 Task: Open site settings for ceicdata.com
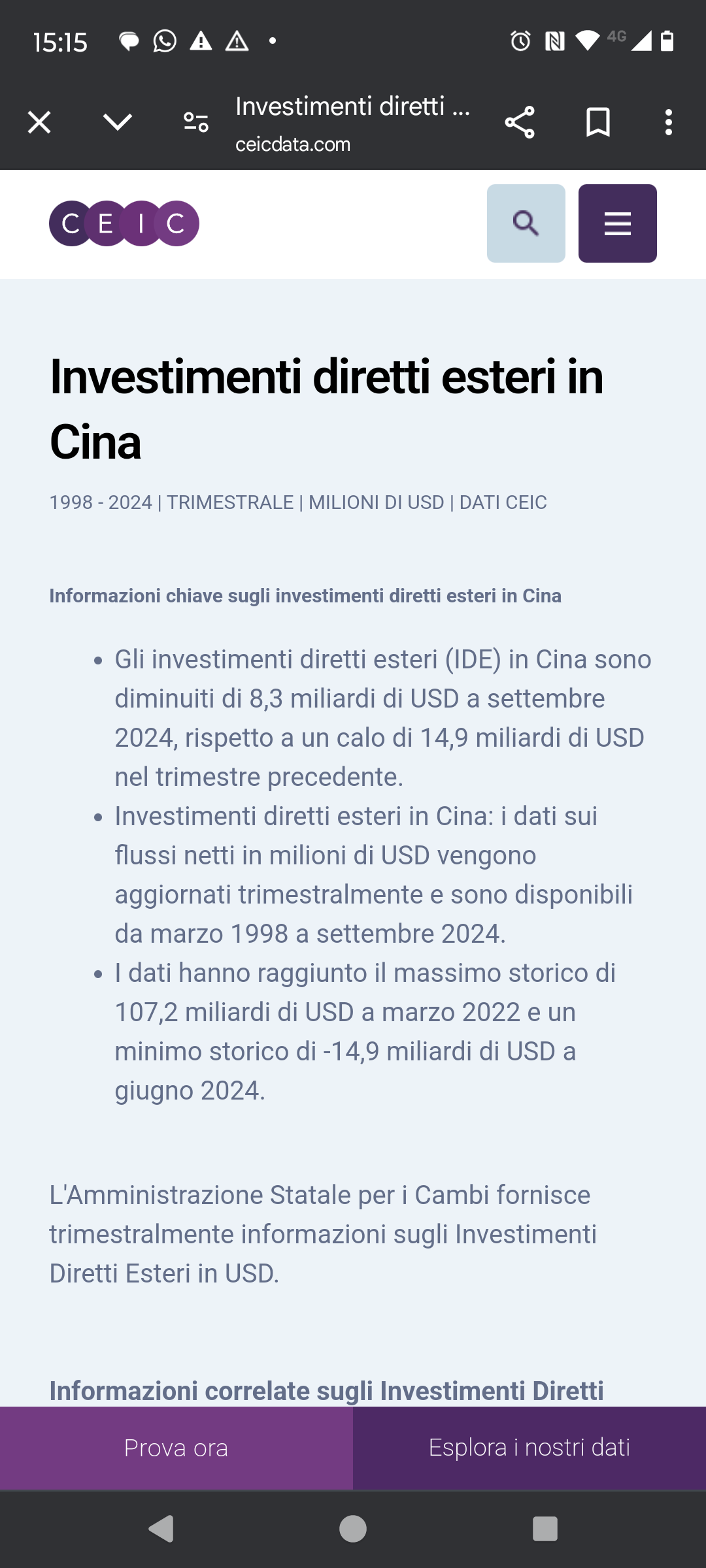[196, 122]
